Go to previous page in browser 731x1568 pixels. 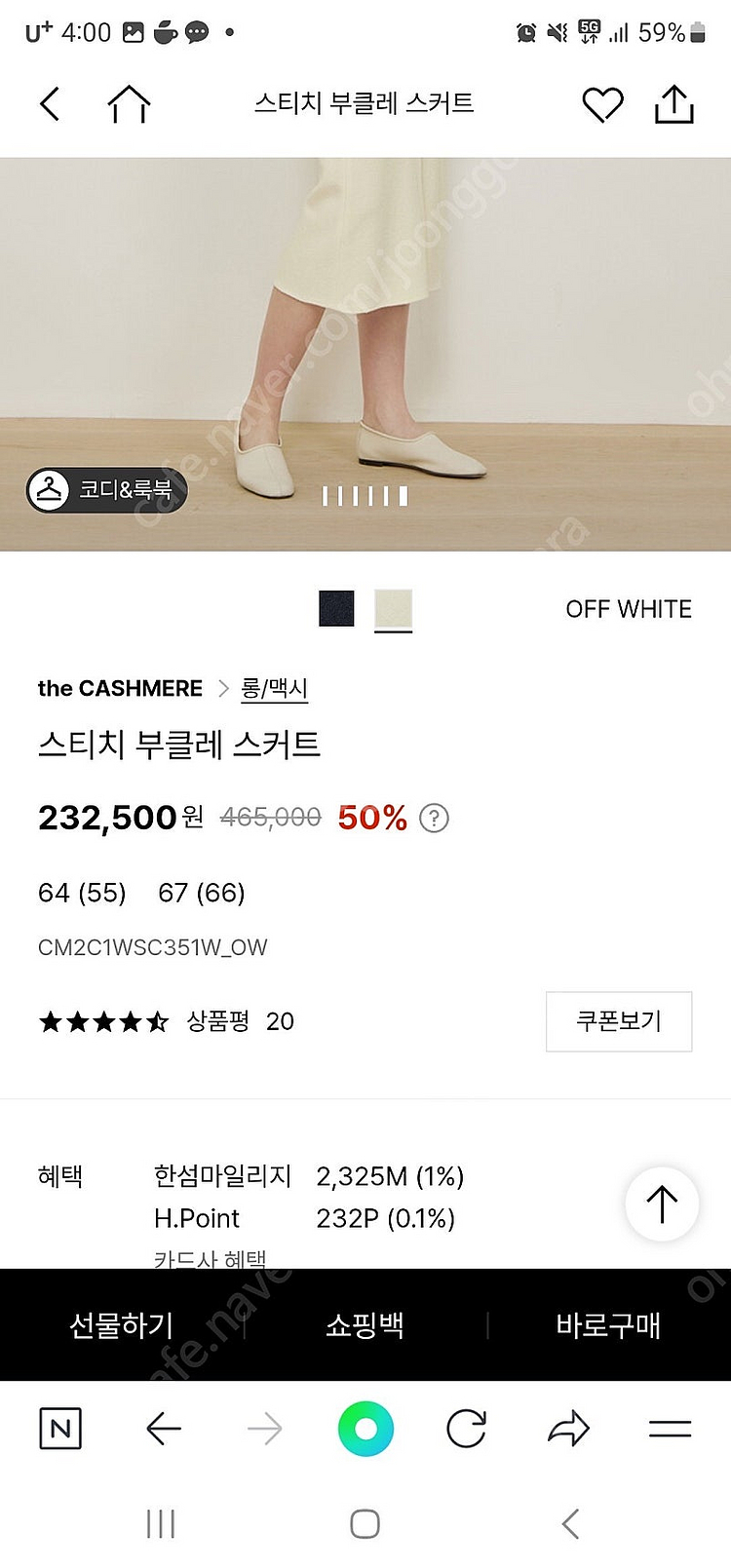click(164, 1429)
